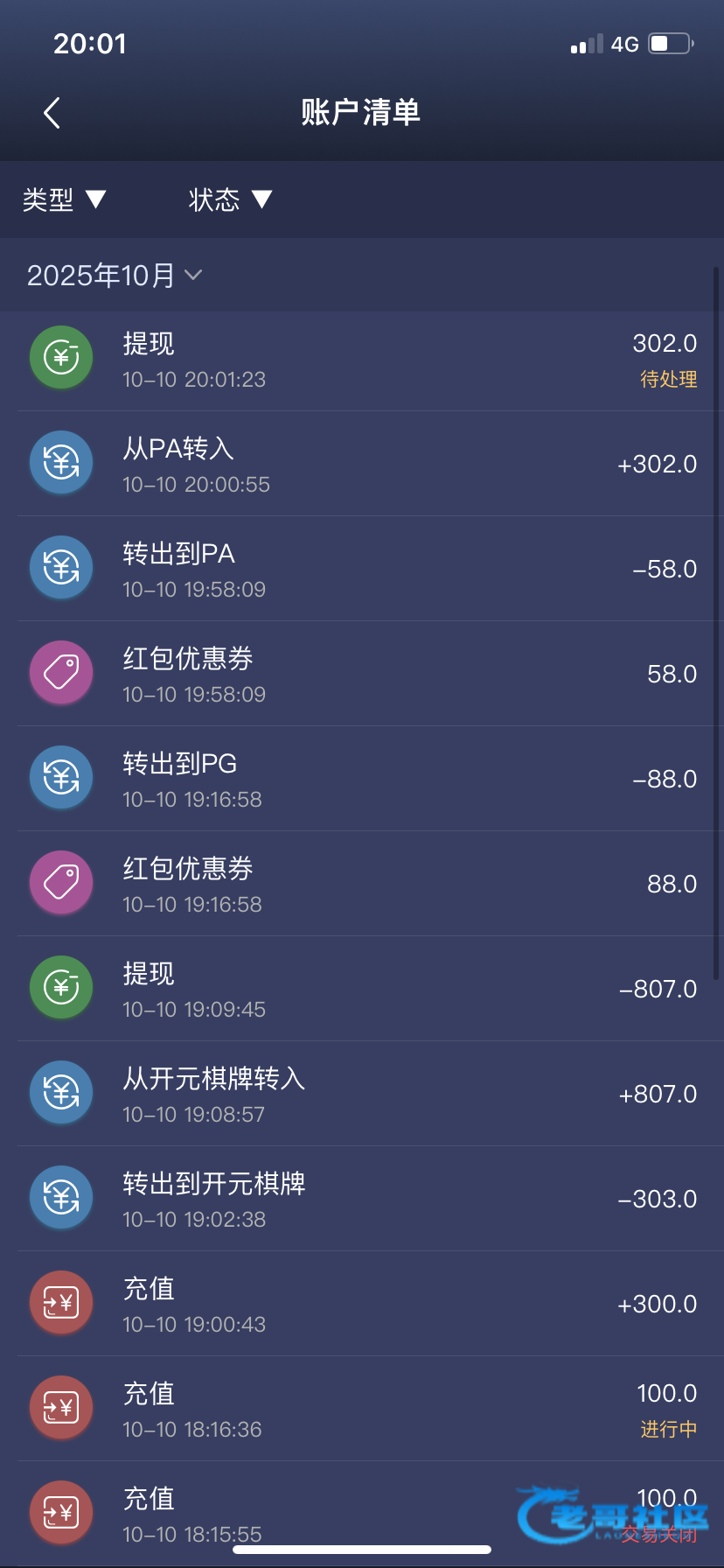Image resolution: width=724 pixels, height=1568 pixels.
Task: Open the 充值 record at 18:16:36
Action: click(362, 1409)
